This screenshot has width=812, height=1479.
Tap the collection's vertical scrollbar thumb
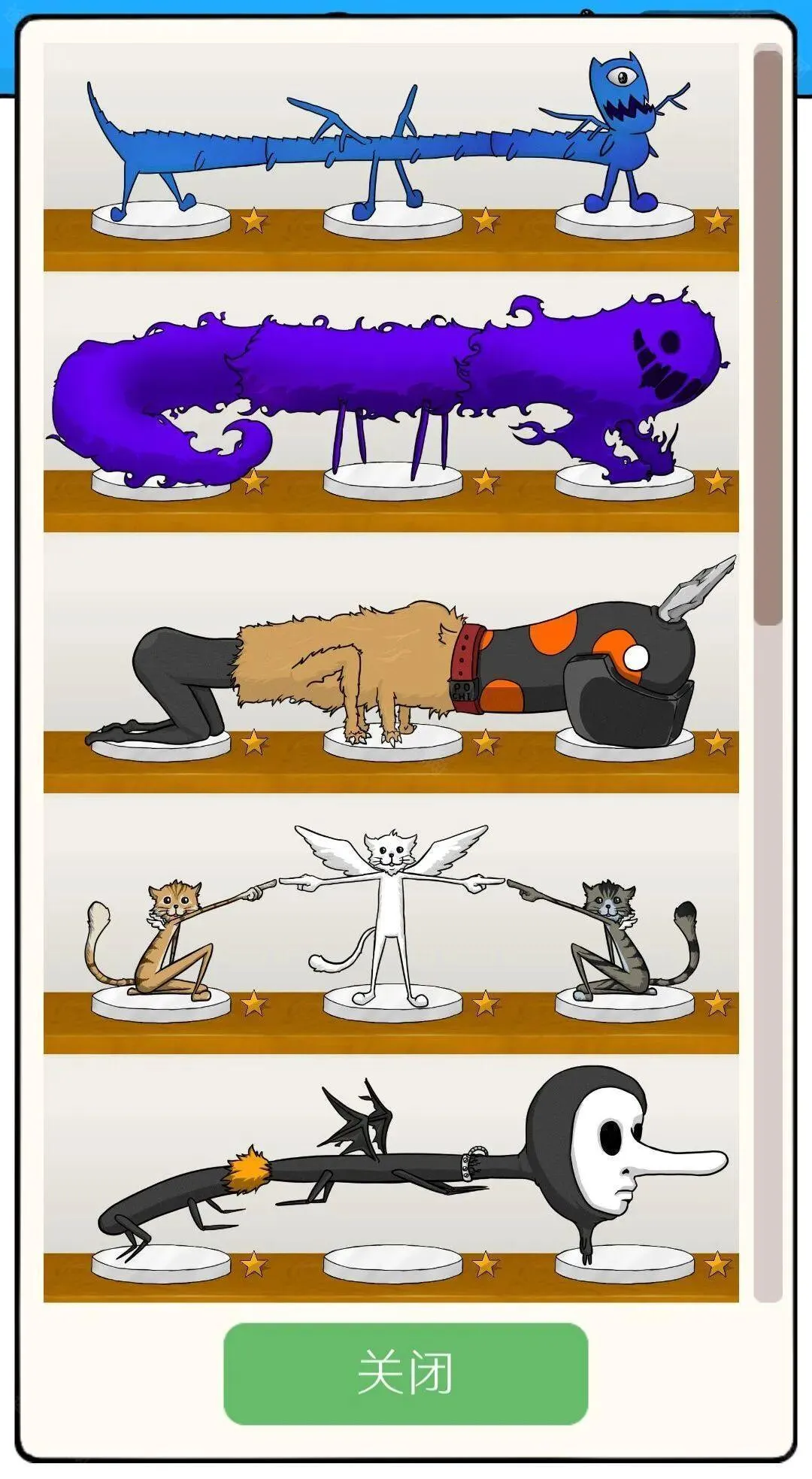(x=768, y=336)
